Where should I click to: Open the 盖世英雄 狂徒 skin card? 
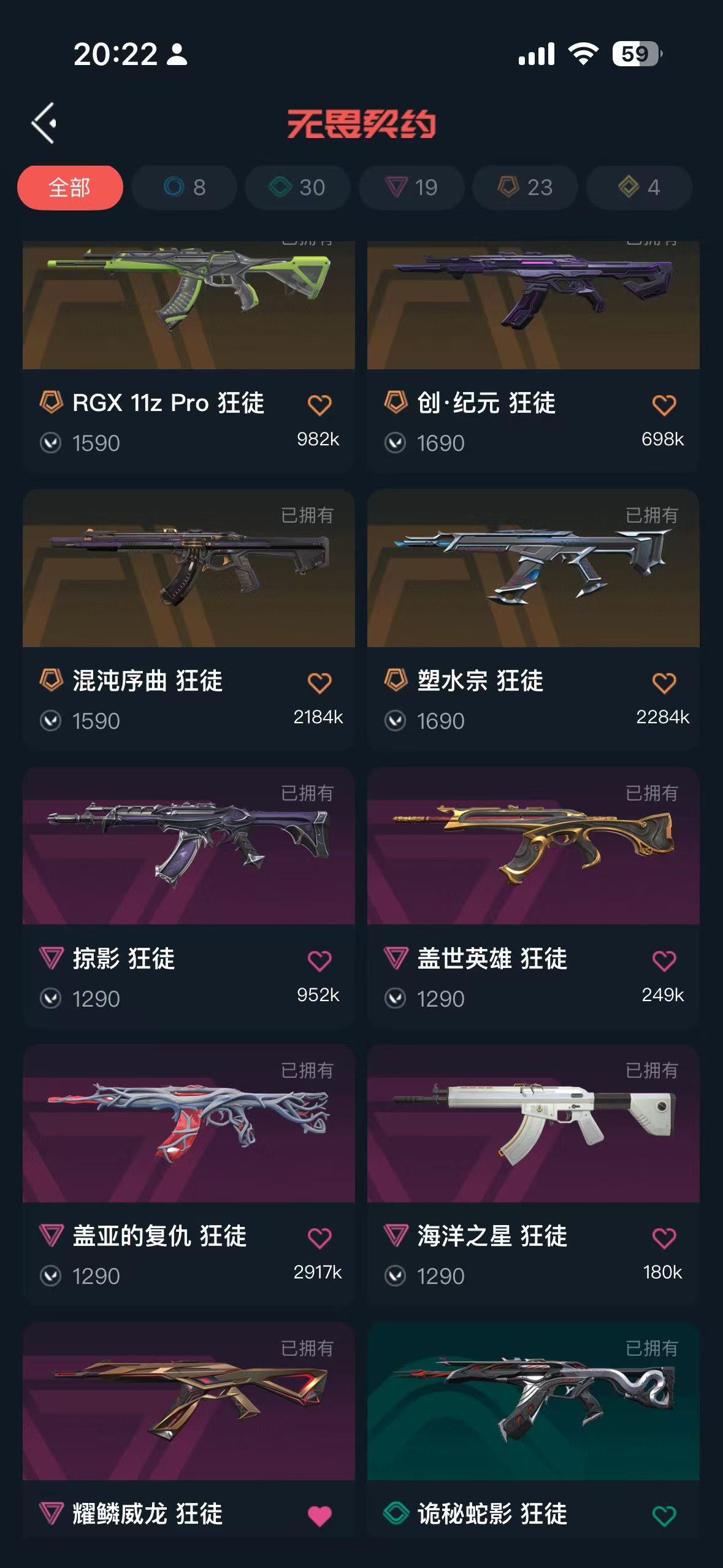coord(533,847)
